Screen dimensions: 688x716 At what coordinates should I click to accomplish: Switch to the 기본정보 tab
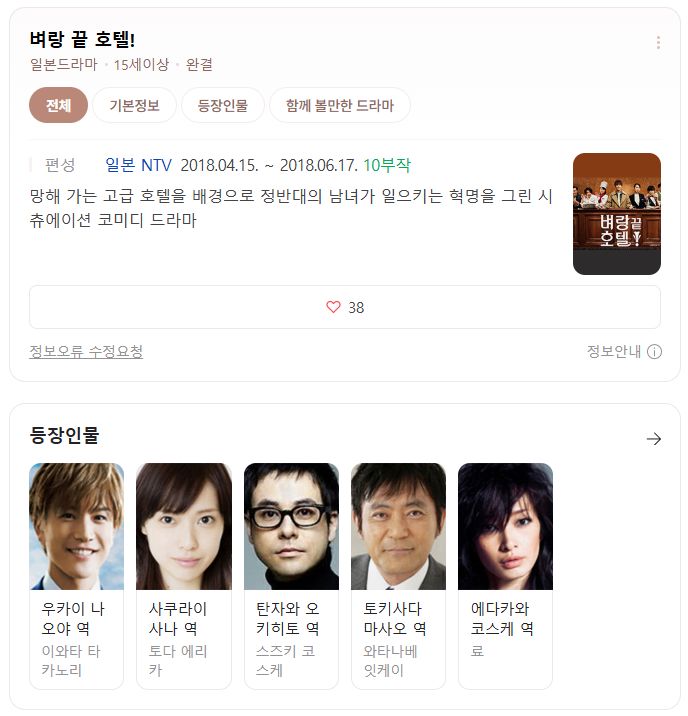click(134, 105)
